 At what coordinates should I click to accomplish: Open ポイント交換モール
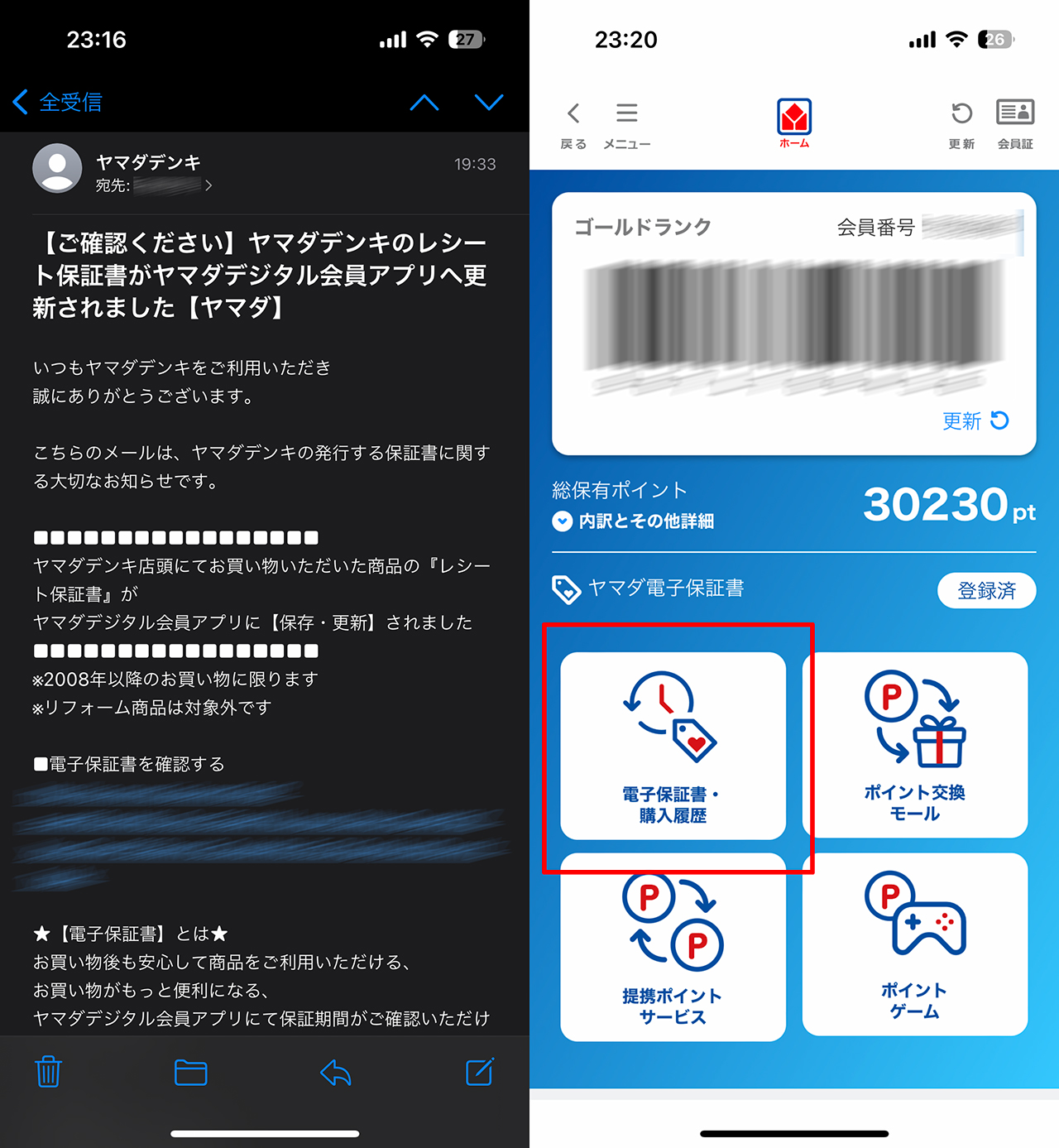click(915, 746)
